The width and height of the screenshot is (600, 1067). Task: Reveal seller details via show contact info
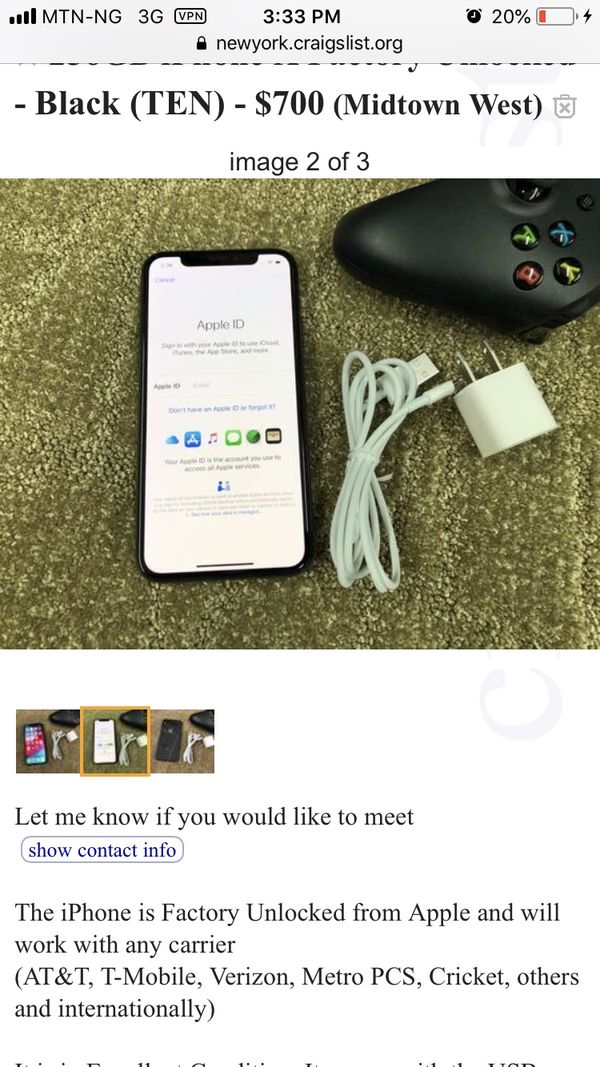point(102,850)
